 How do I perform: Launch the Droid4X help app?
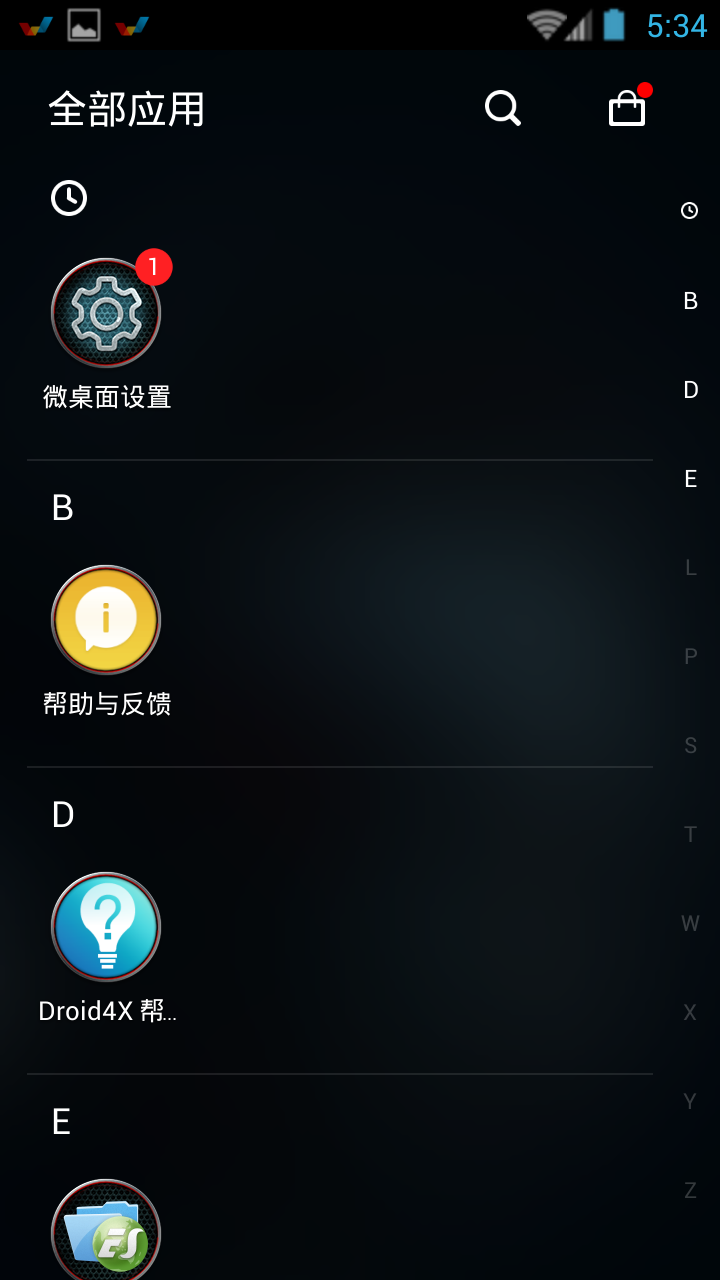coord(106,928)
